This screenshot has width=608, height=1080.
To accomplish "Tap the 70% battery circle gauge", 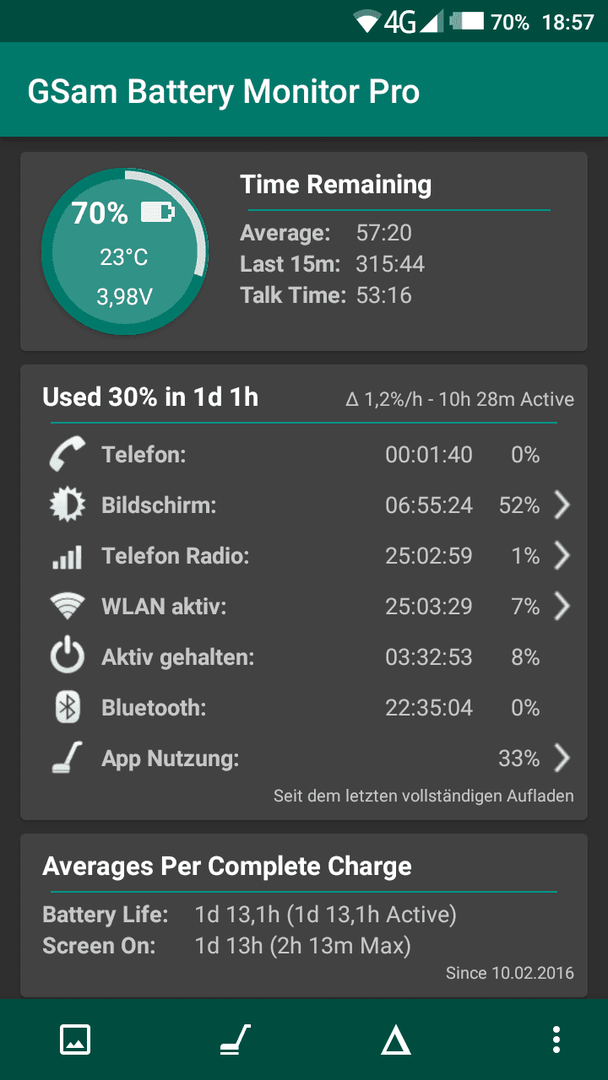I will click(x=125, y=252).
